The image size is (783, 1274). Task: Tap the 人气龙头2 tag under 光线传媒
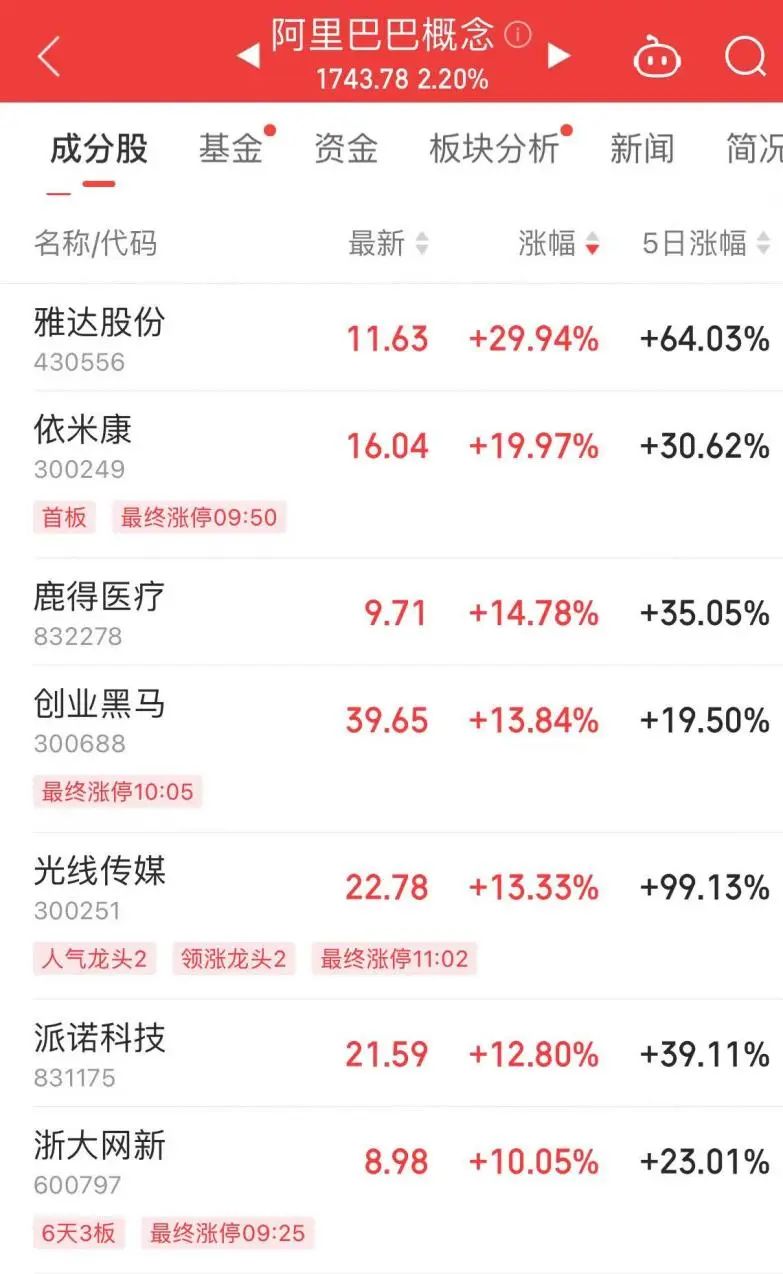94,958
